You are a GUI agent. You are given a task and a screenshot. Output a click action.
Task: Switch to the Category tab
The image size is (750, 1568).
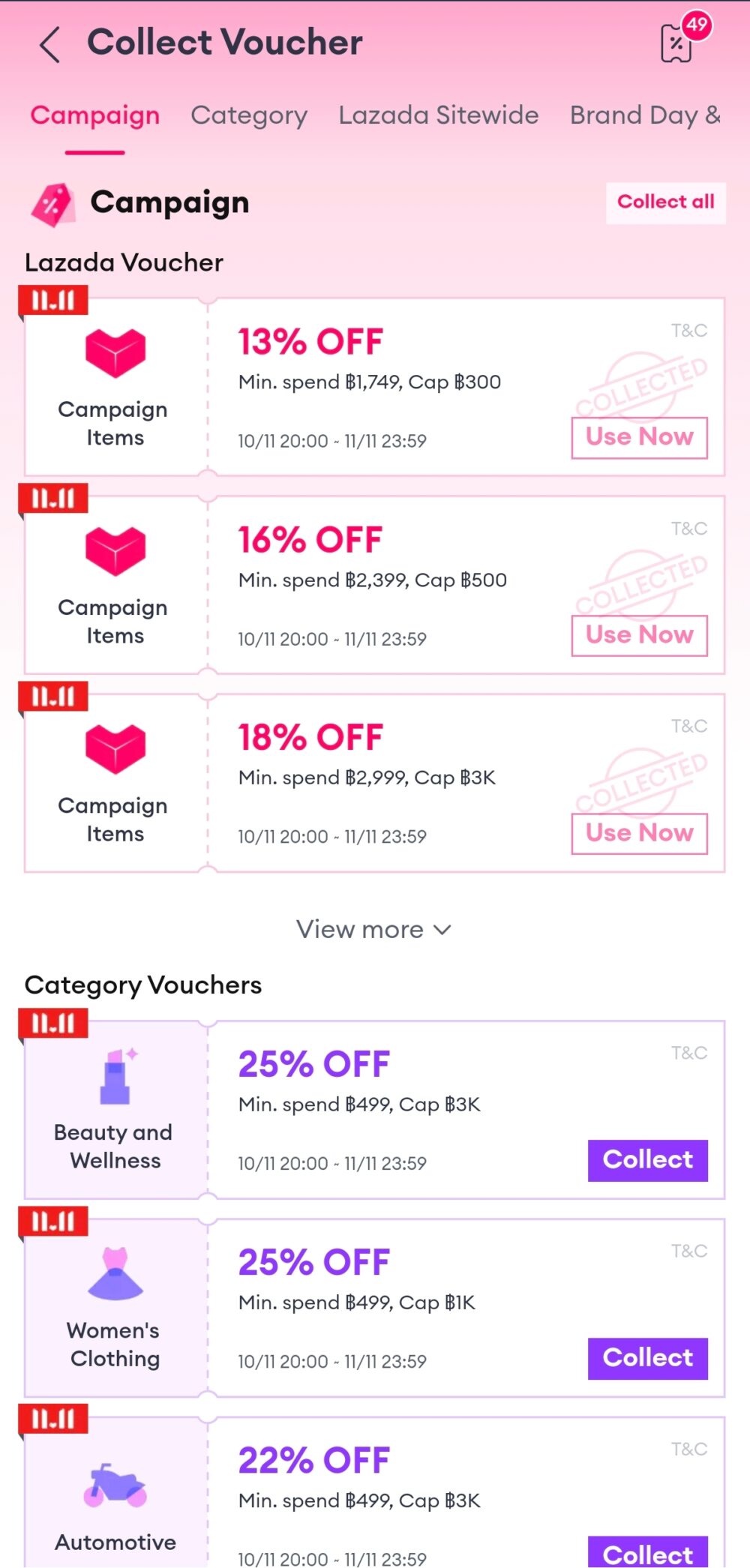(x=248, y=115)
